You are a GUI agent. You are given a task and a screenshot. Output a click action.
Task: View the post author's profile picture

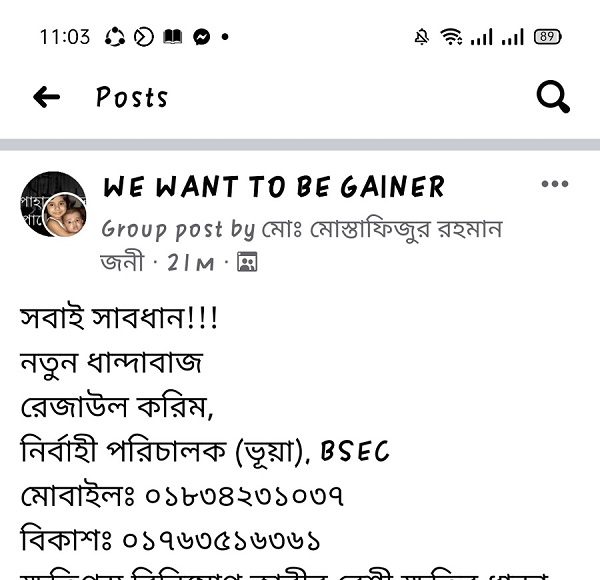point(65,214)
